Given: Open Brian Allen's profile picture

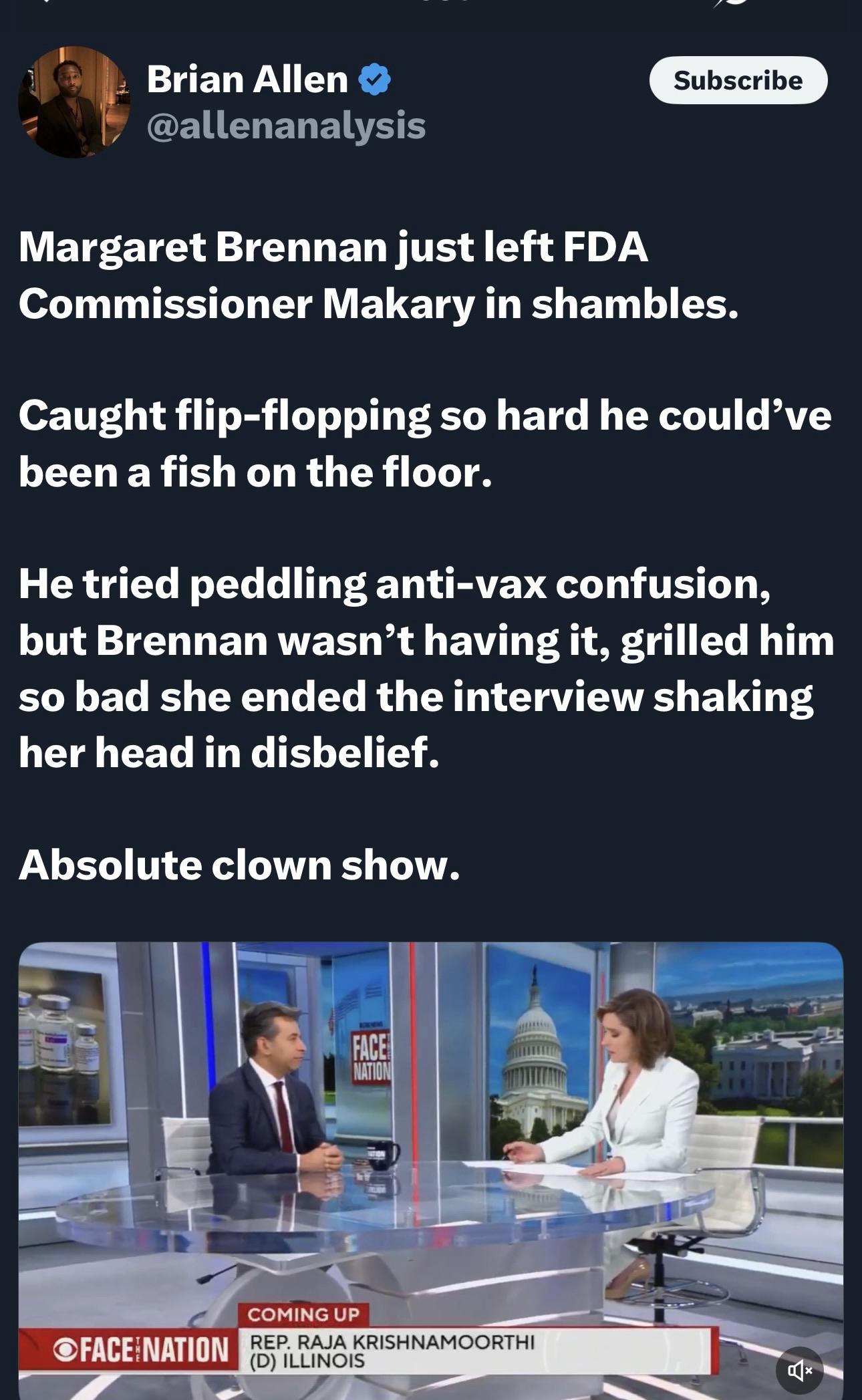Looking at the screenshot, I should pos(74,102).
